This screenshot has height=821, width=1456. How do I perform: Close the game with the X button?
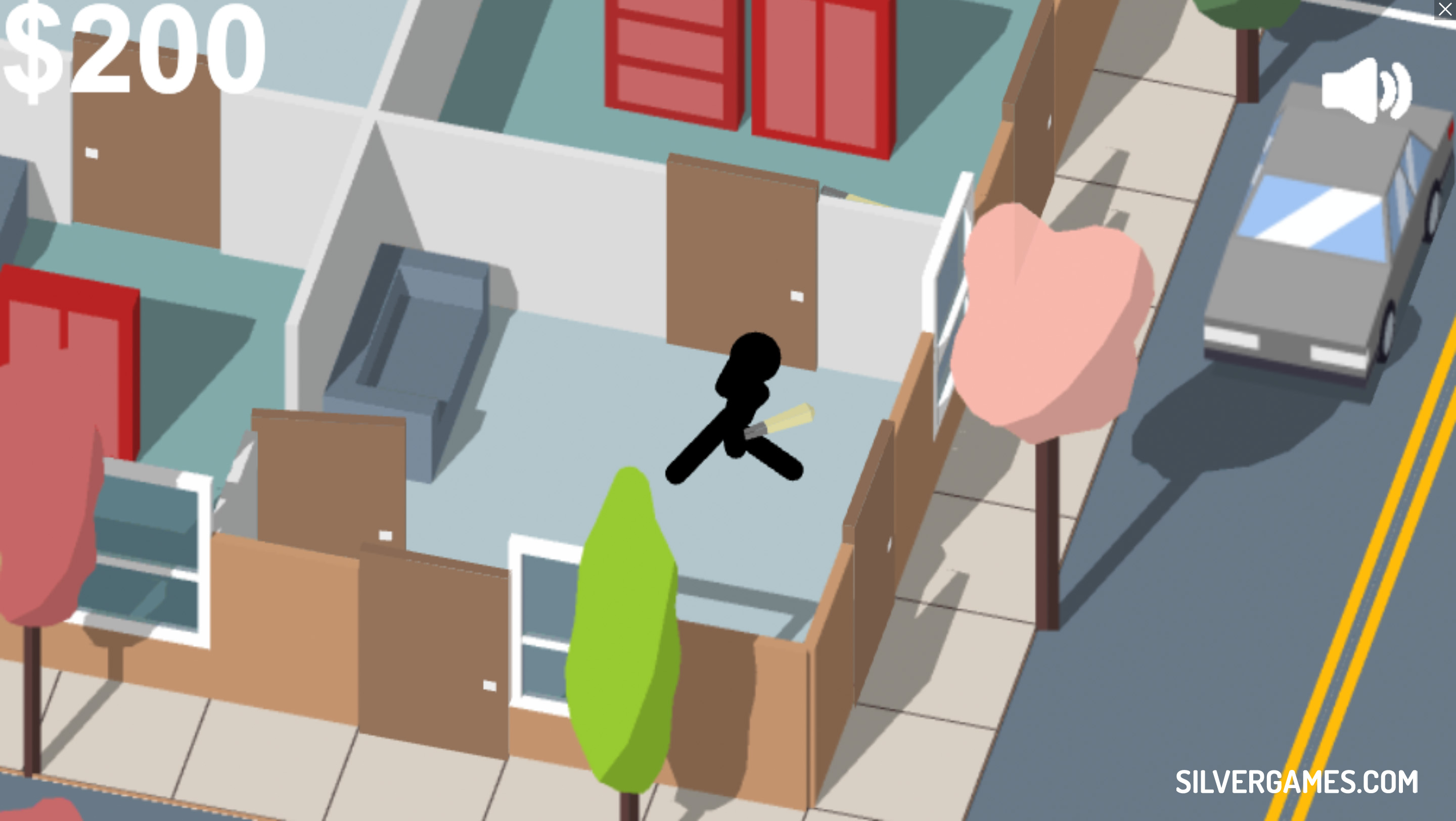[1445, 10]
